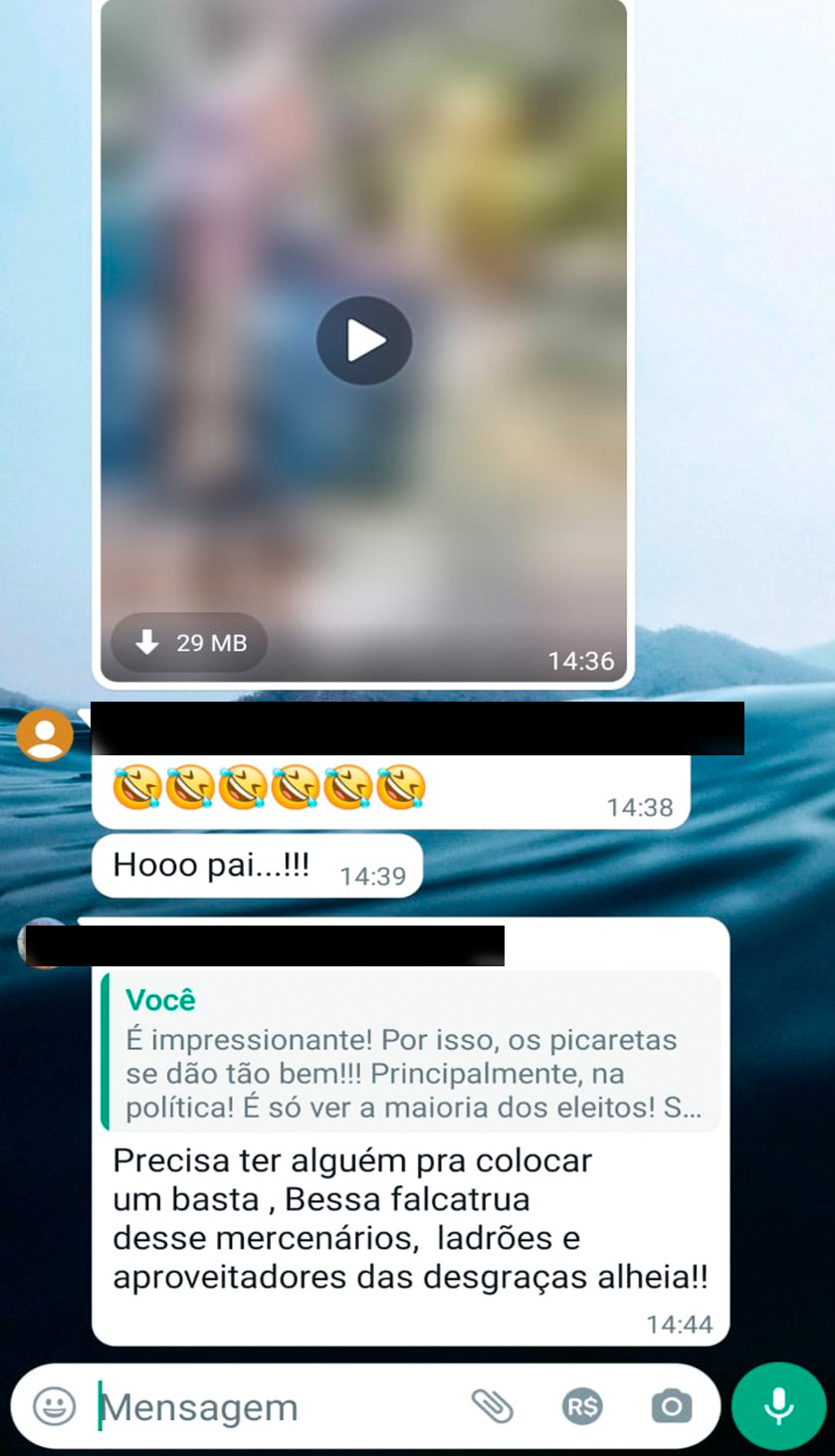835x1456 pixels.
Task: Open the profile of the emoji sender
Action: click(x=45, y=734)
